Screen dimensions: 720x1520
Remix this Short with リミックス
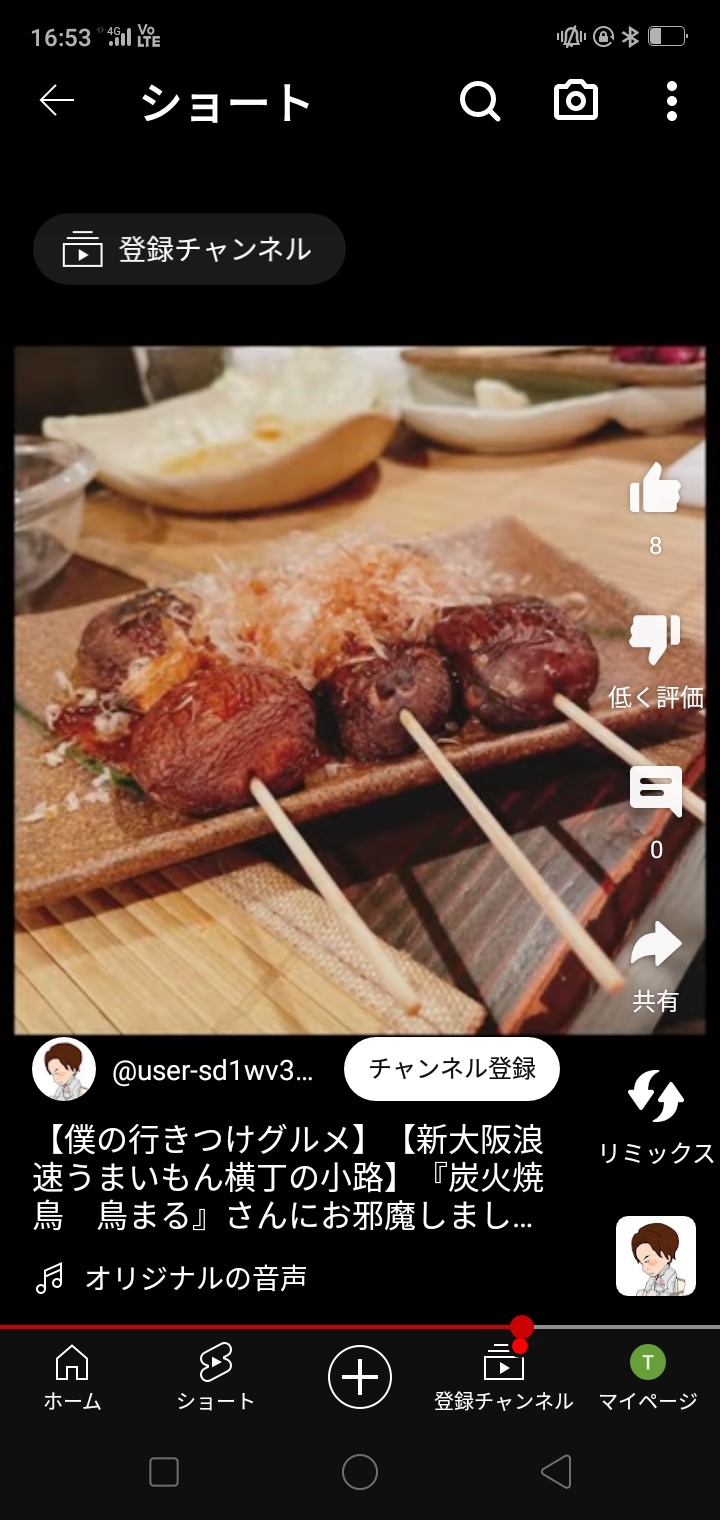pyautogui.click(x=655, y=1098)
